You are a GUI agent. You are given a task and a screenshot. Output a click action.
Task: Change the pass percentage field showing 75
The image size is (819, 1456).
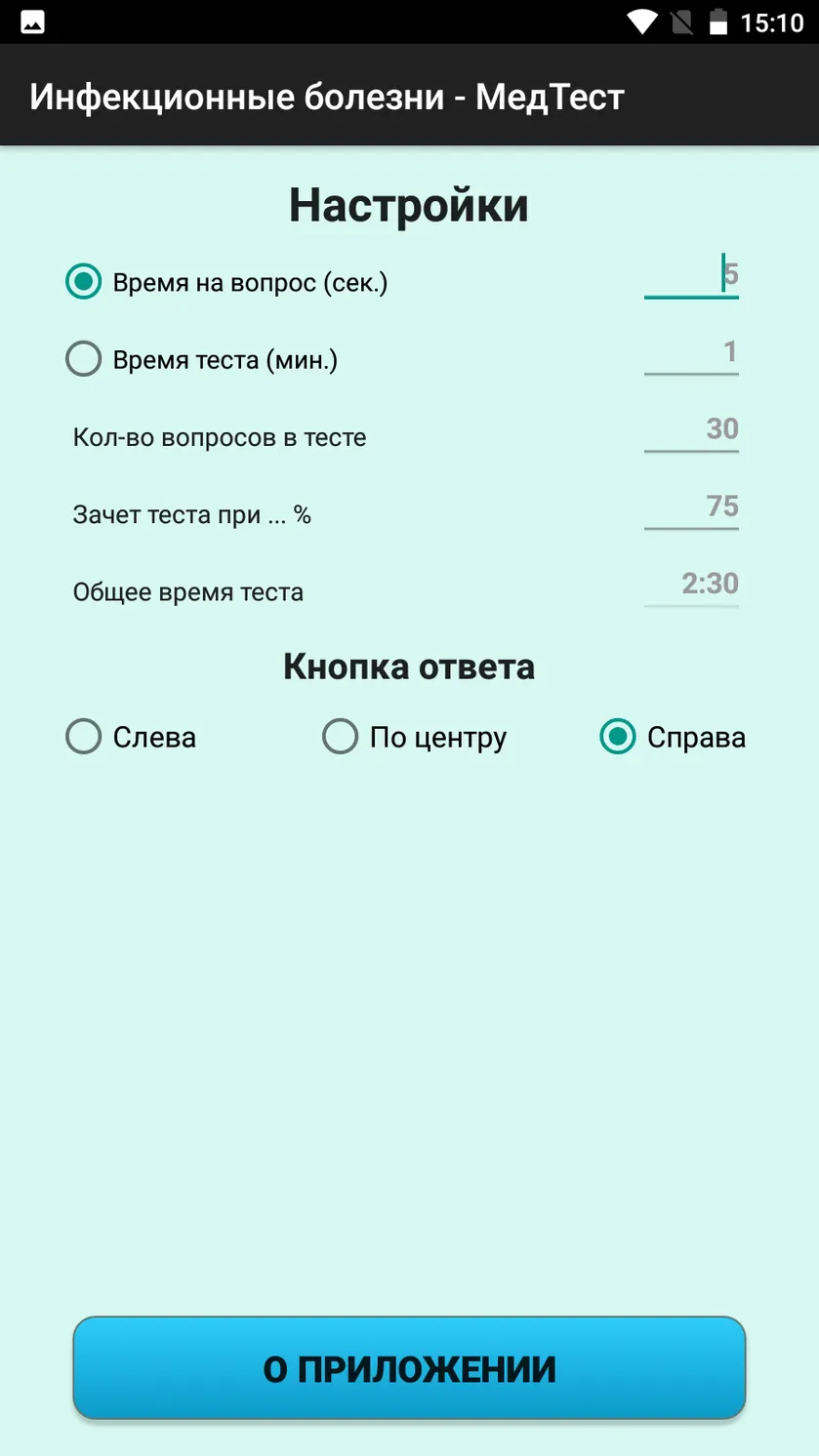691,506
